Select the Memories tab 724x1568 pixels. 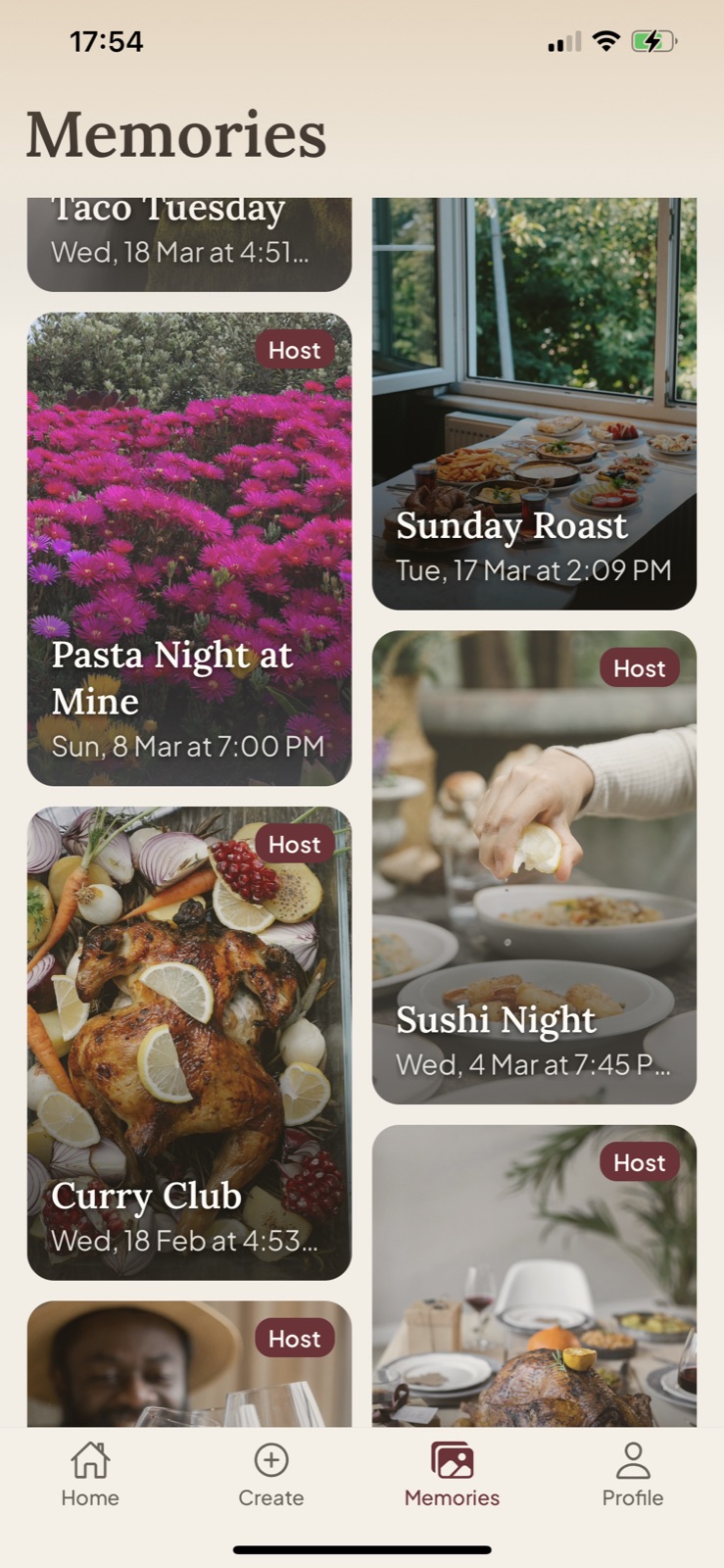[x=452, y=1473]
